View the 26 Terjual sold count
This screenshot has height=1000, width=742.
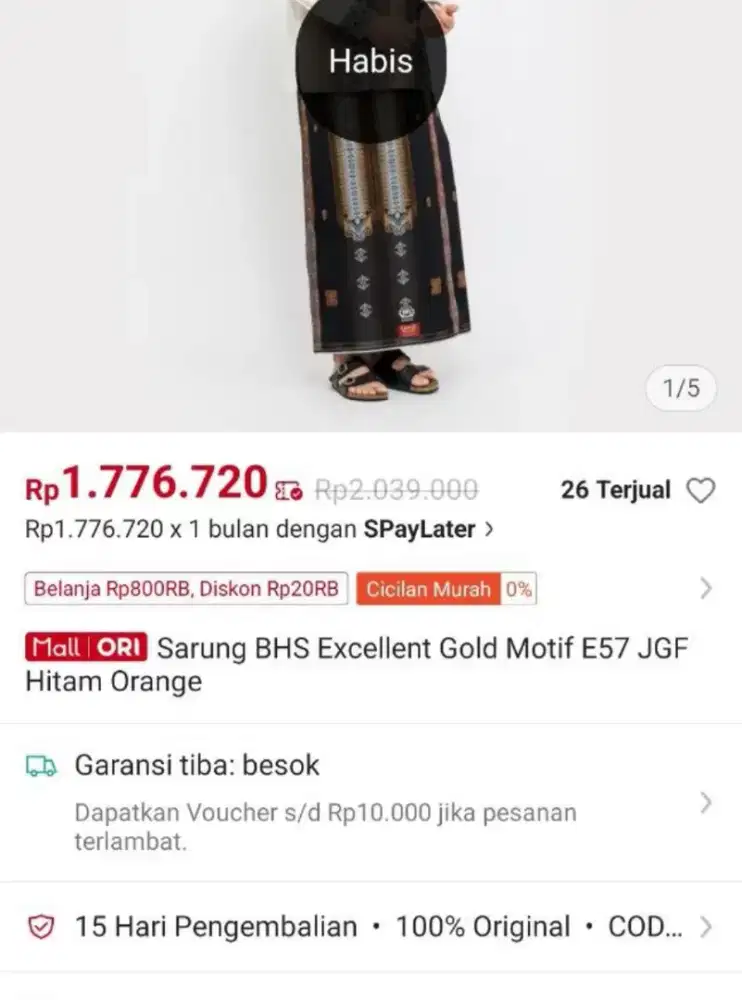point(614,490)
